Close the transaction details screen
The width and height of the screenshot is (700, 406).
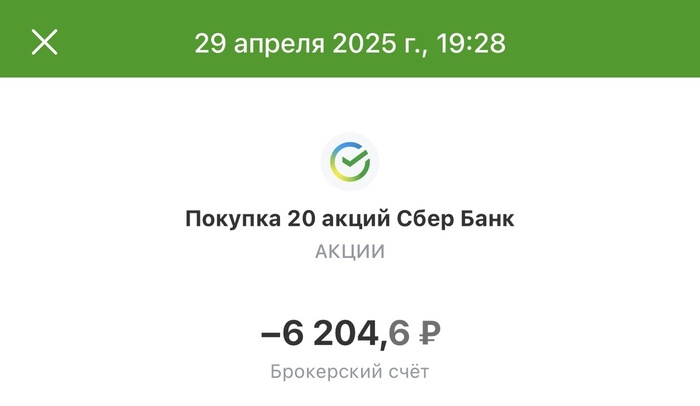click(x=45, y=42)
